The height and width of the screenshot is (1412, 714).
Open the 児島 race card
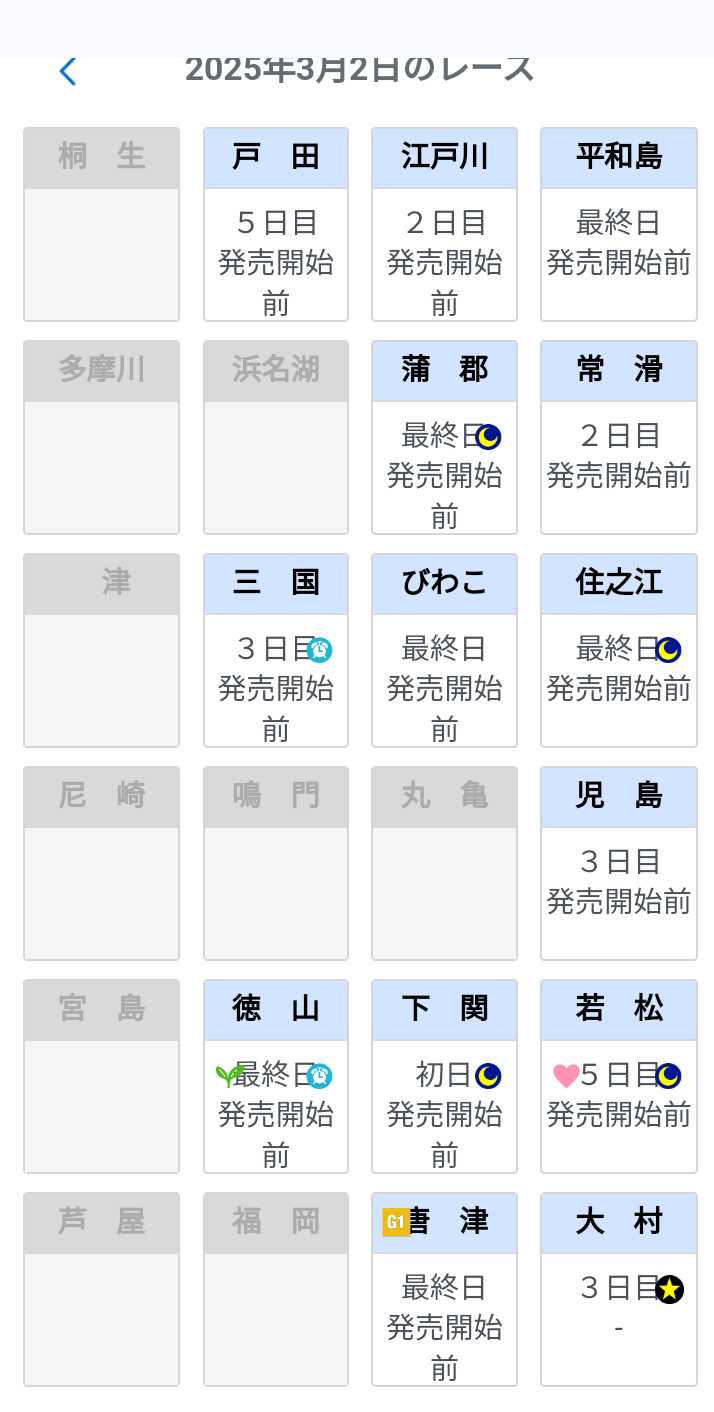[618, 864]
